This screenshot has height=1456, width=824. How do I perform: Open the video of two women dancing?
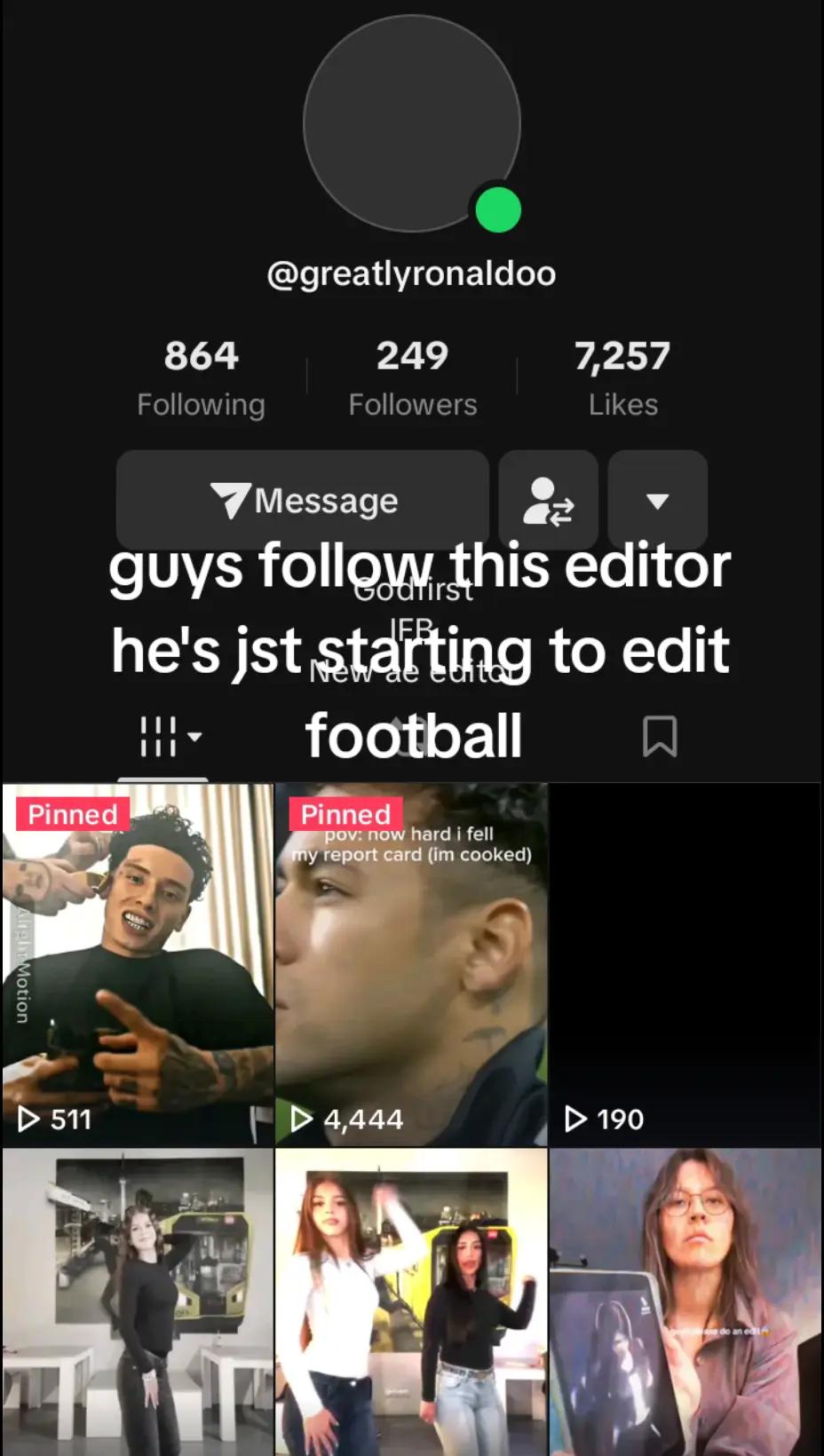[x=411, y=1301]
